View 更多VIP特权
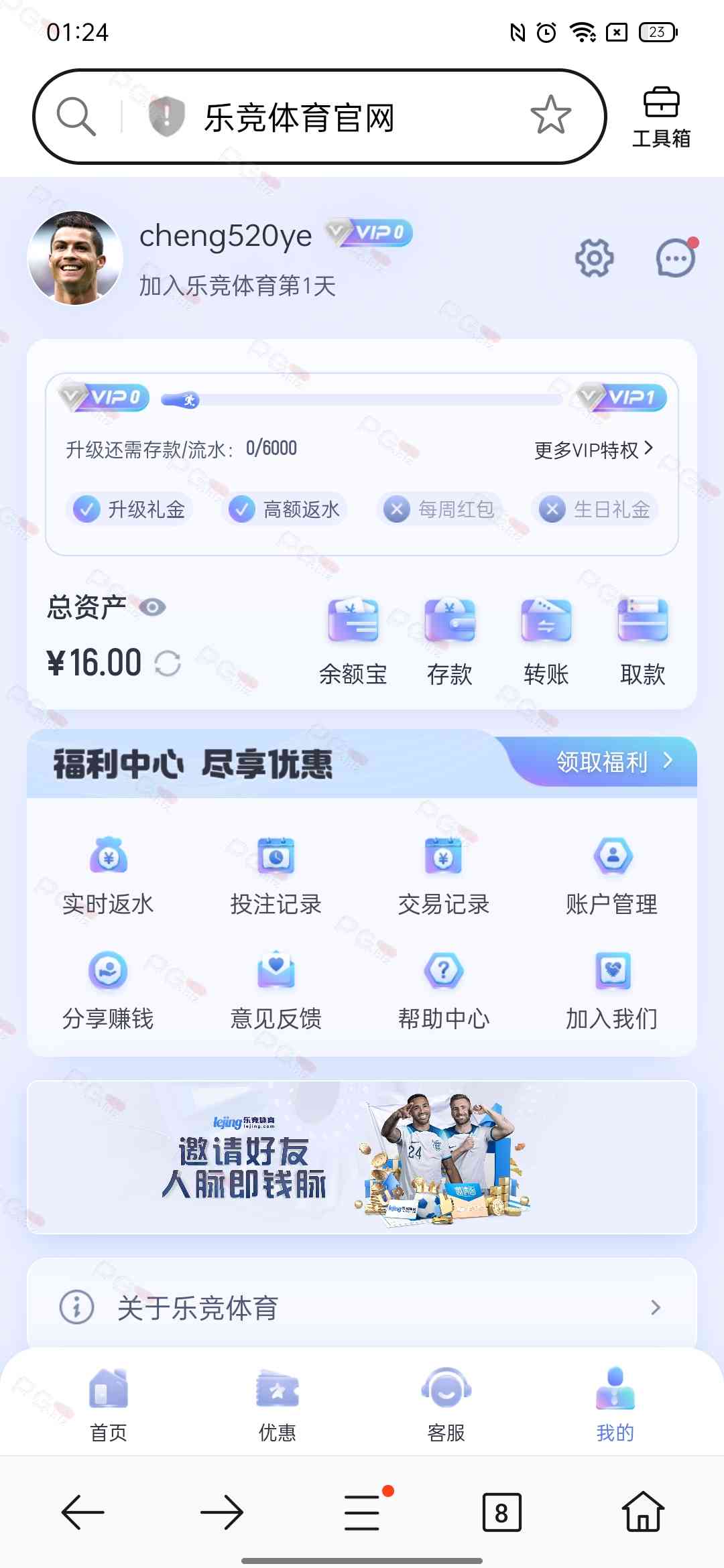 point(593,450)
